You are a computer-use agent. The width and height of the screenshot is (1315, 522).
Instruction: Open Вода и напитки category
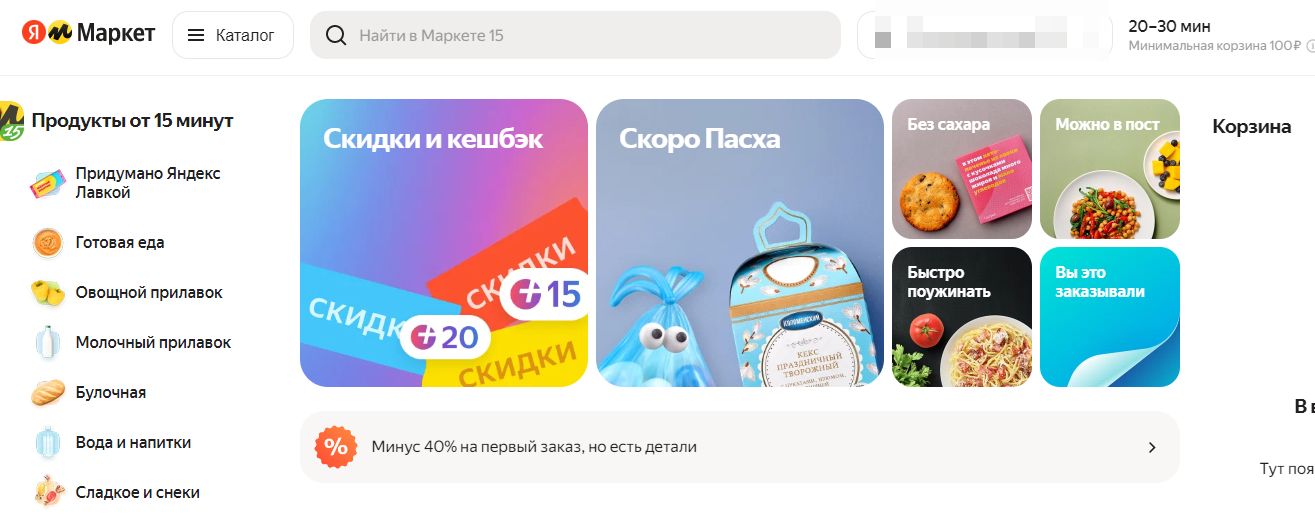[132, 442]
